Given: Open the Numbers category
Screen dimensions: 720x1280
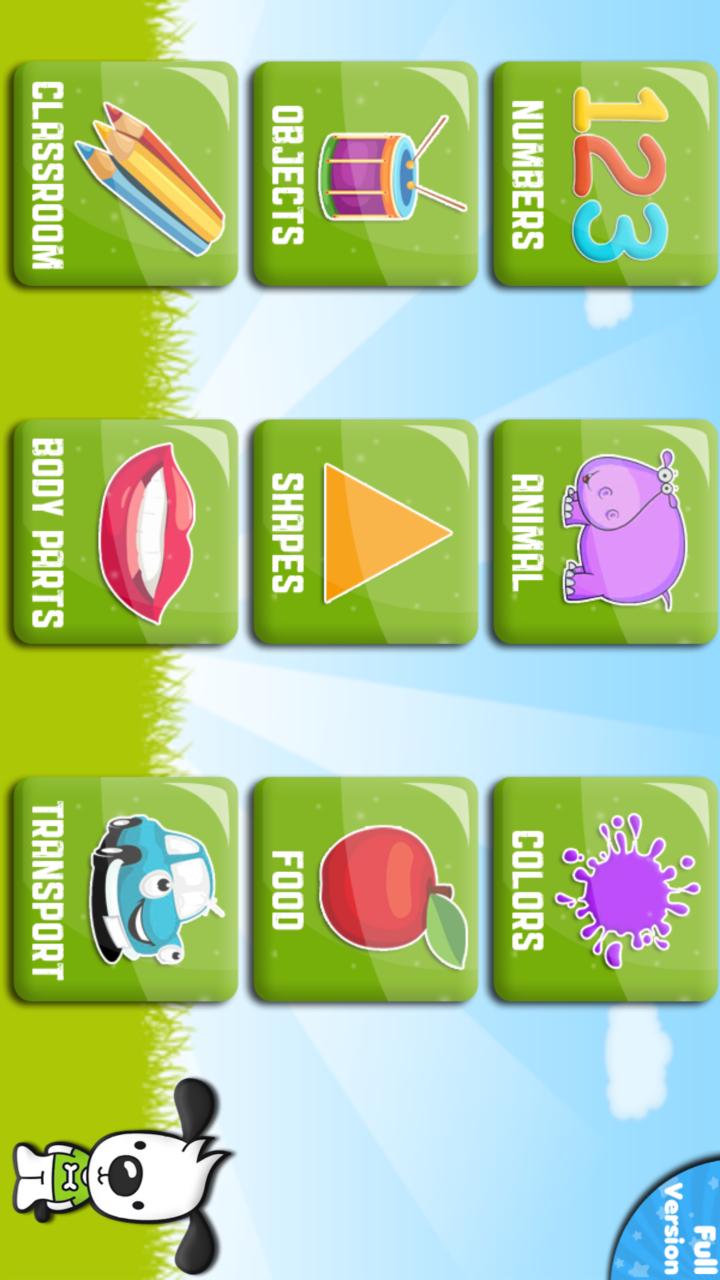Looking at the screenshot, I should click(x=604, y=174).
